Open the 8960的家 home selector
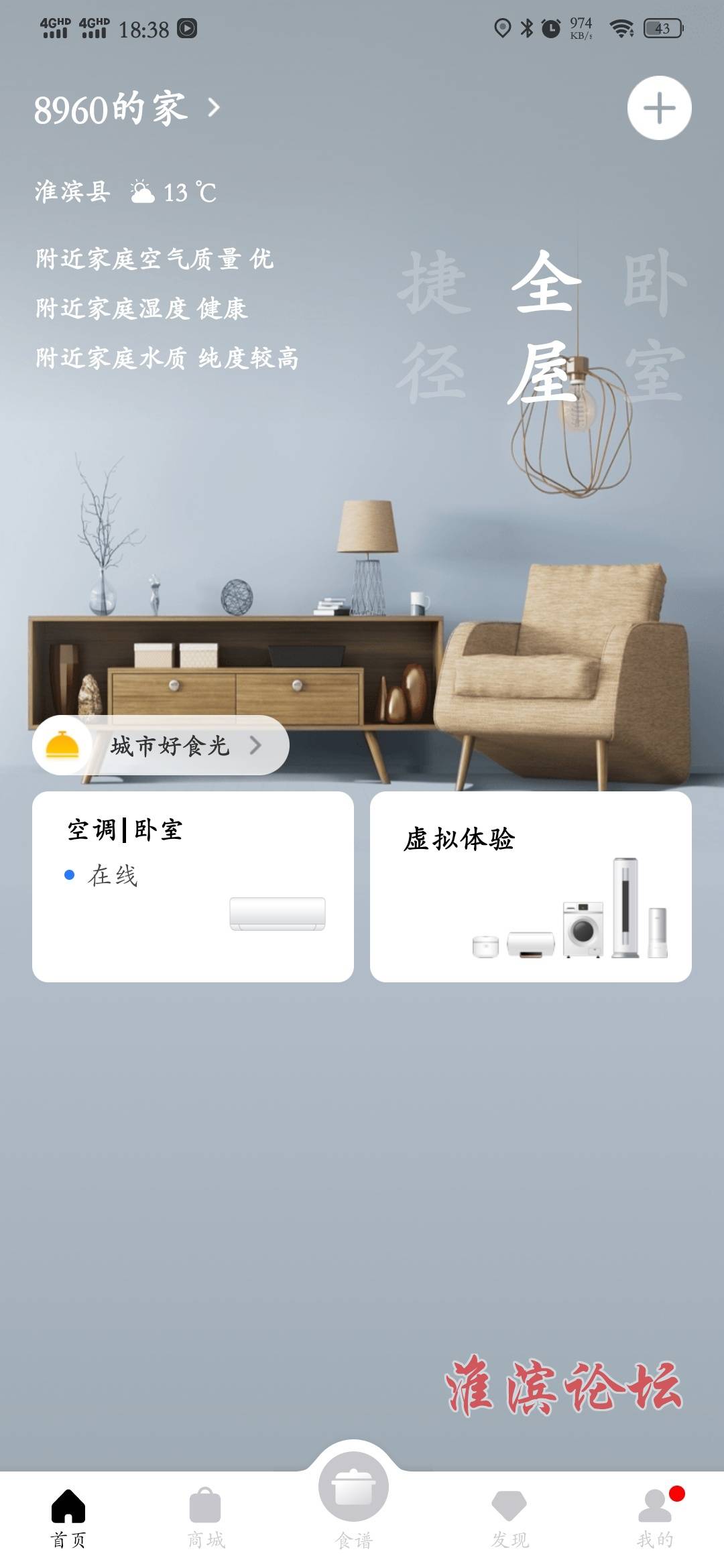 coord(126,109)
